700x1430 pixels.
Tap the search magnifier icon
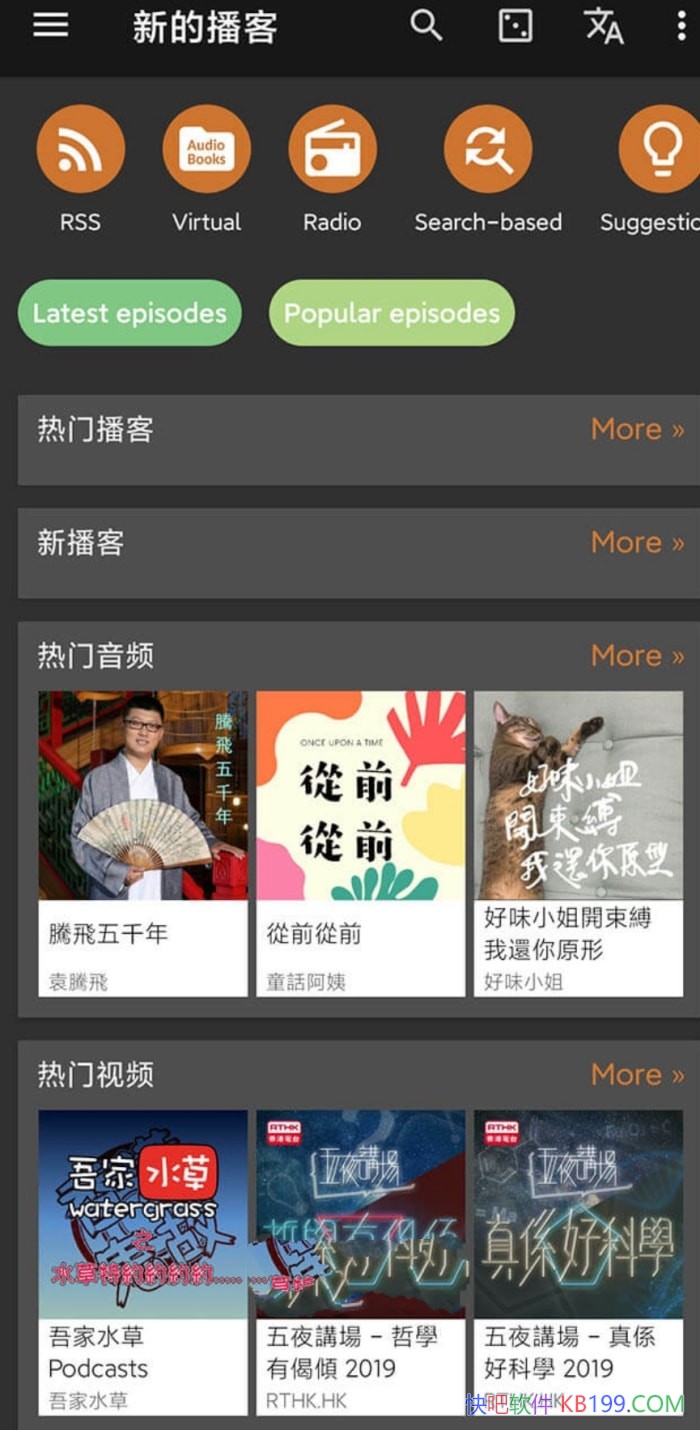[x=426, y=26]
